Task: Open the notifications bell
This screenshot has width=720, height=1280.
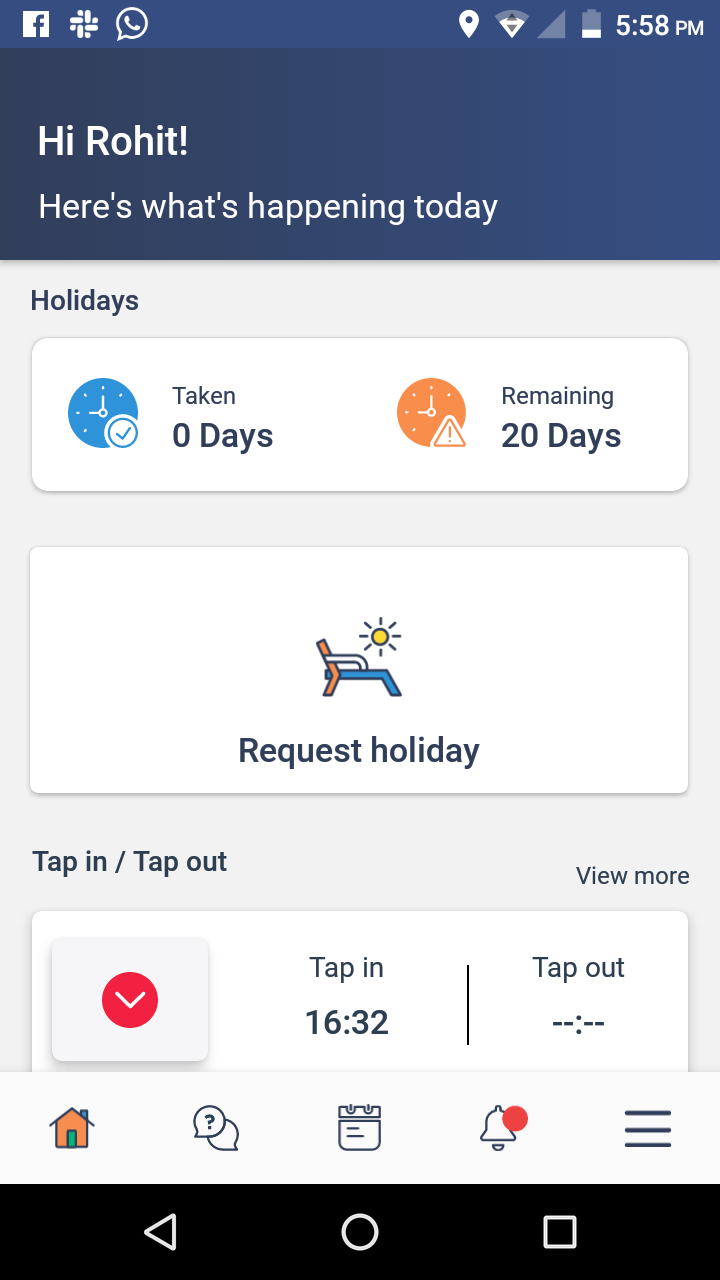Action: click(x=500, y=1129)
